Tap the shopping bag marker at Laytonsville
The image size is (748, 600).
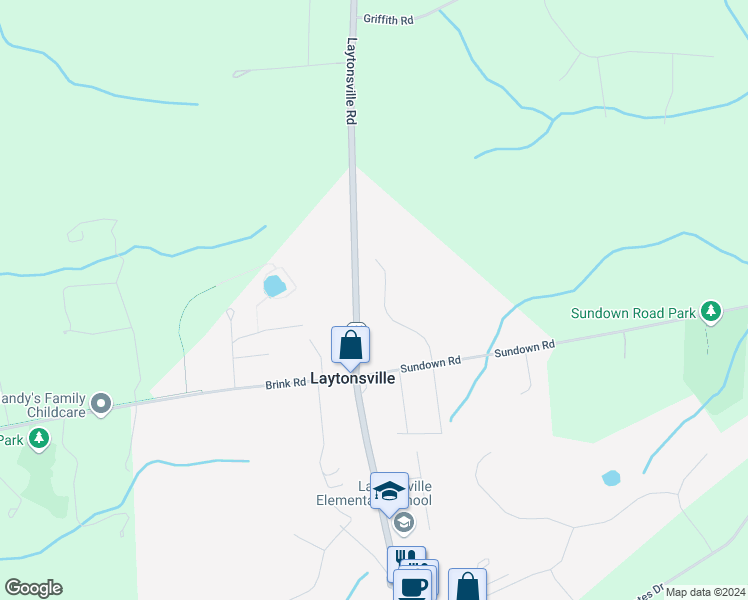[x=351, y=346]
